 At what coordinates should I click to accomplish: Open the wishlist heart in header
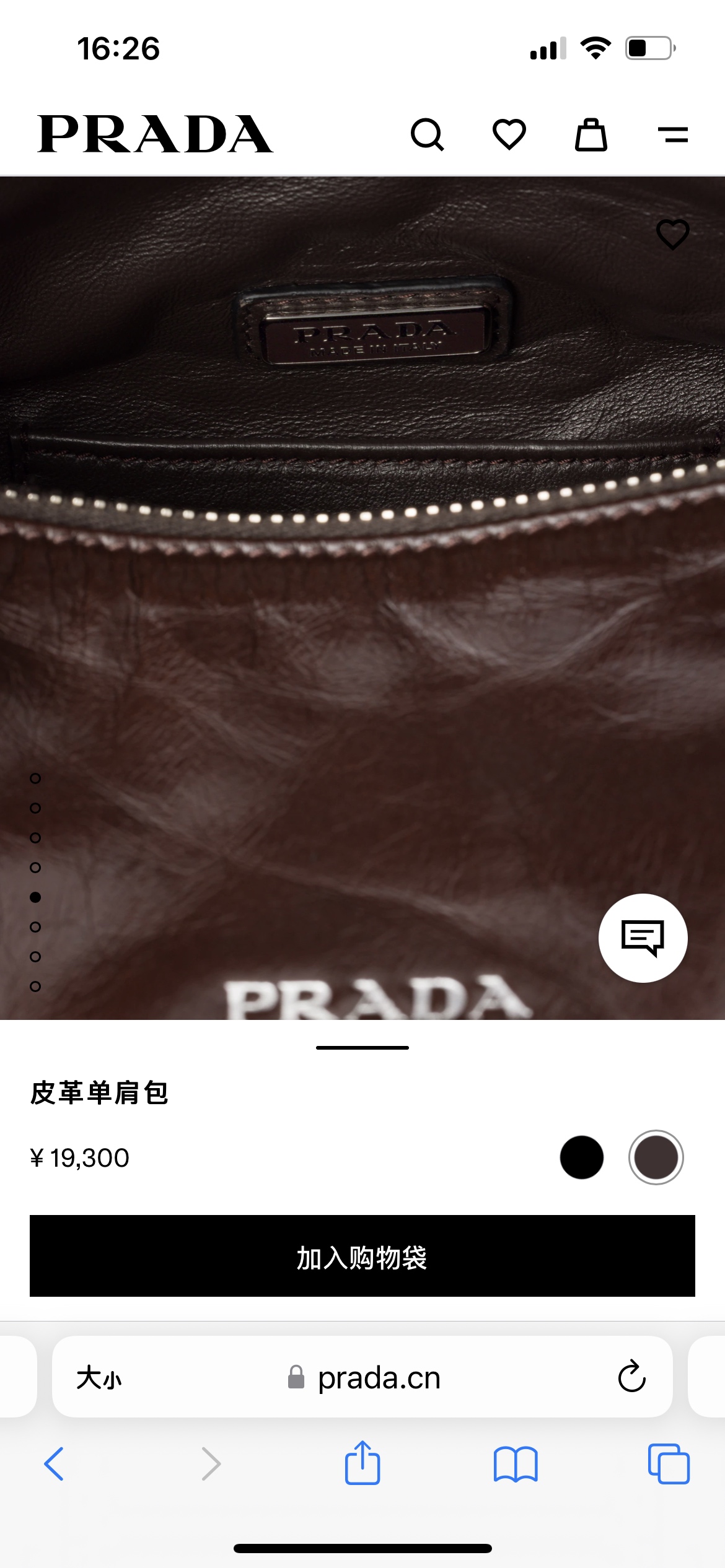pyautogui.click(x=509, y=134)
